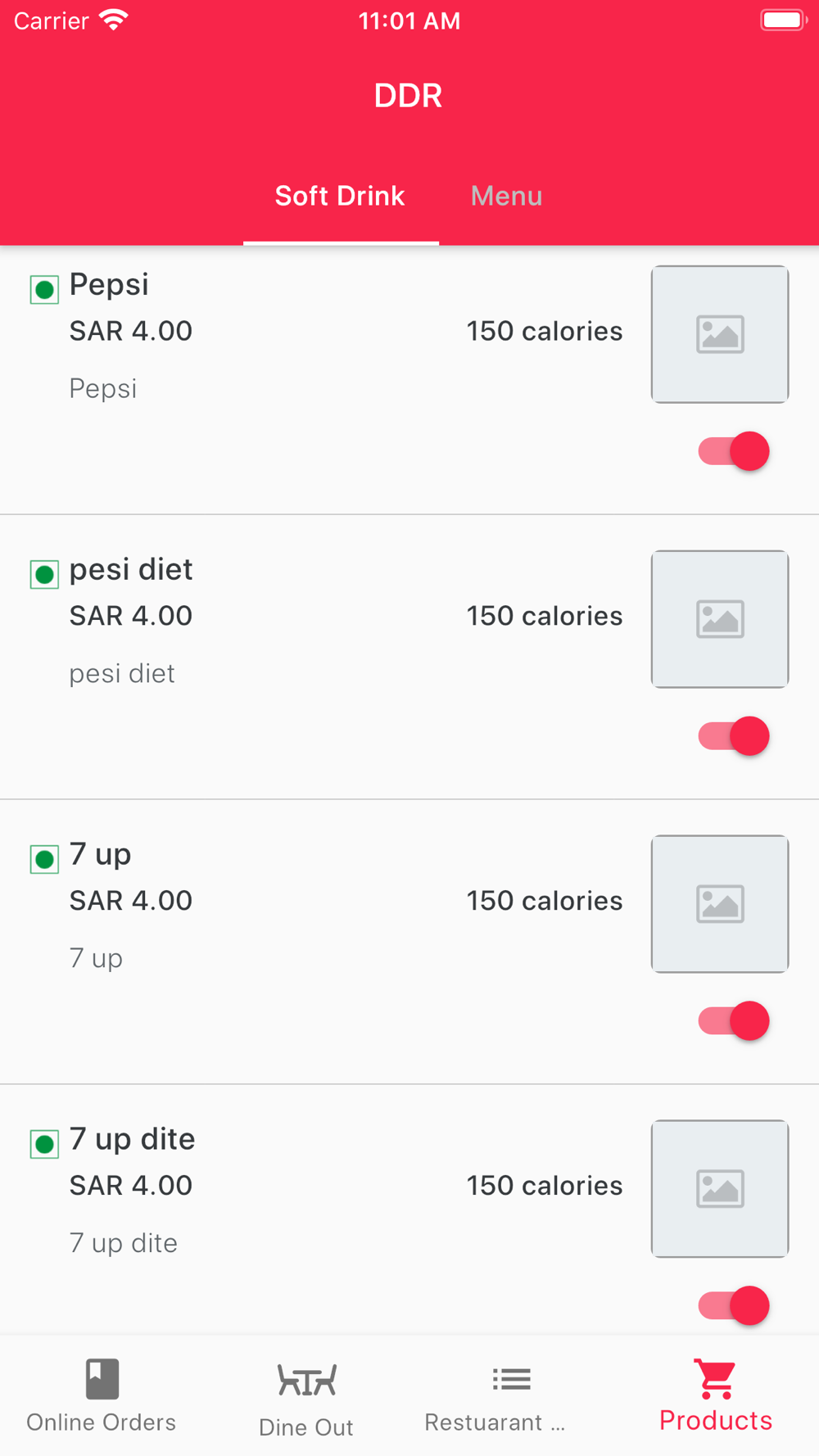Select the Soft Drink tab
819x1456 pixels.
340,197
